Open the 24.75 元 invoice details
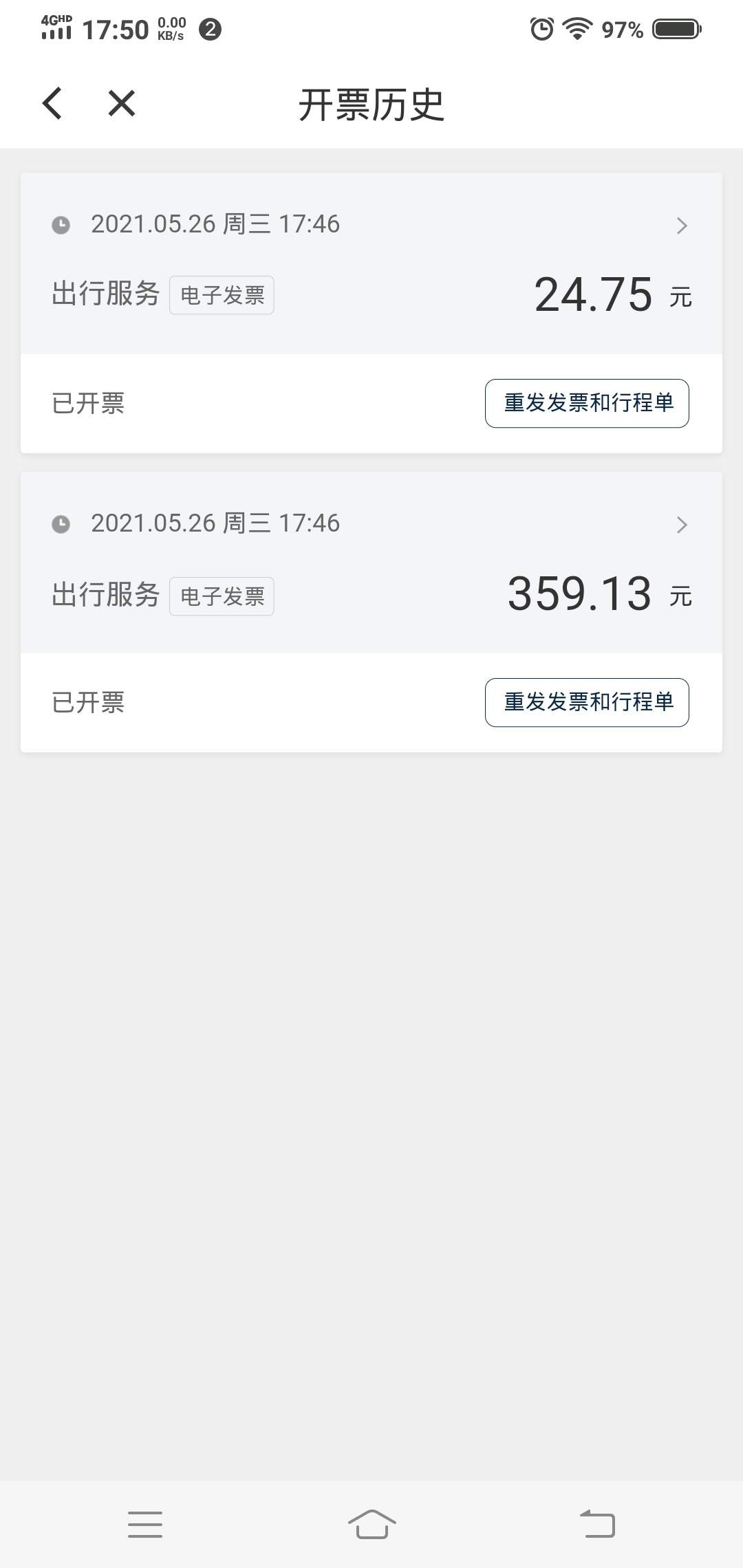743x1568 pixels. [x=371, y=264]
